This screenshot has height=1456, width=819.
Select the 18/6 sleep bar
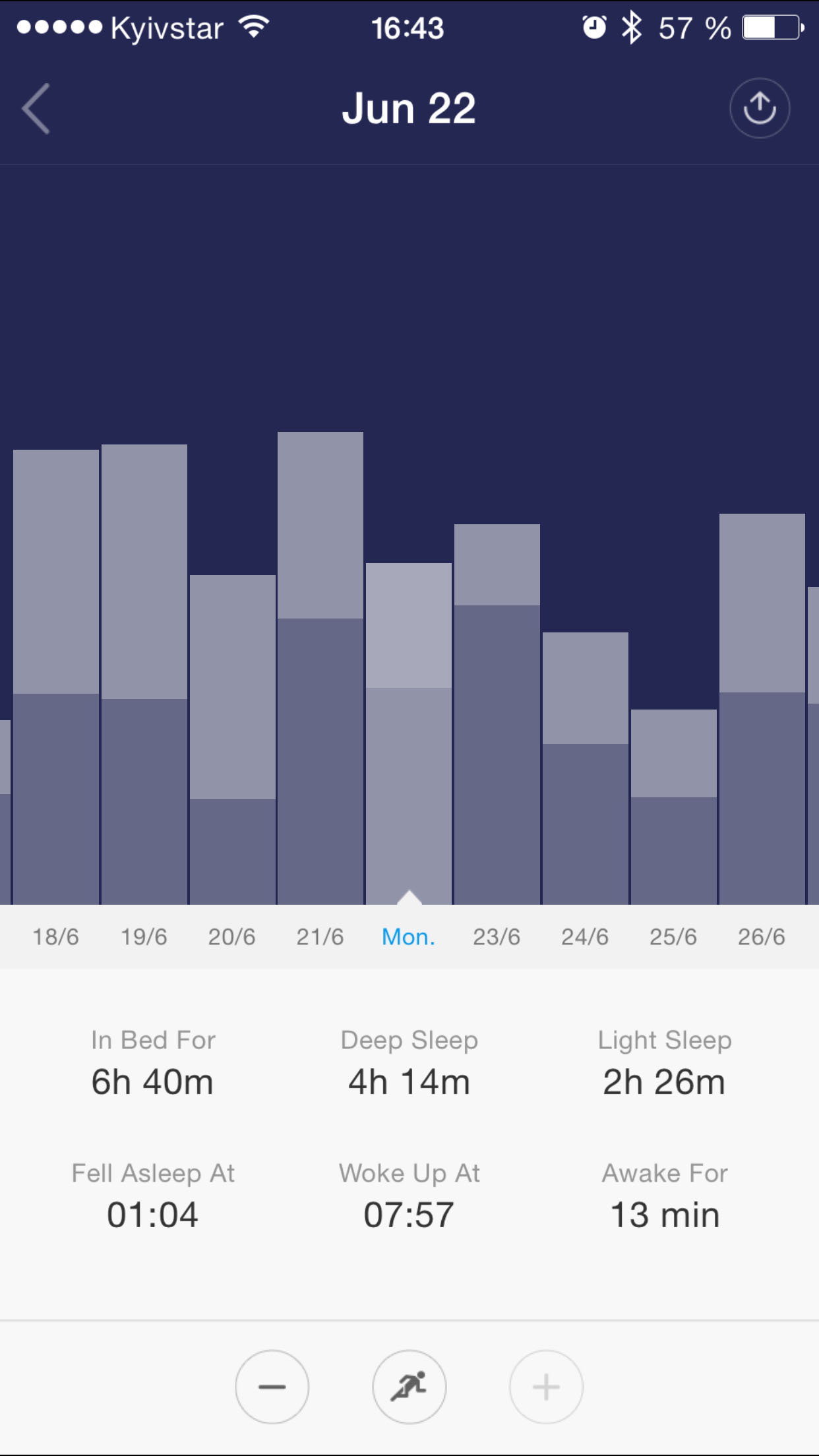tap(56, 677)
